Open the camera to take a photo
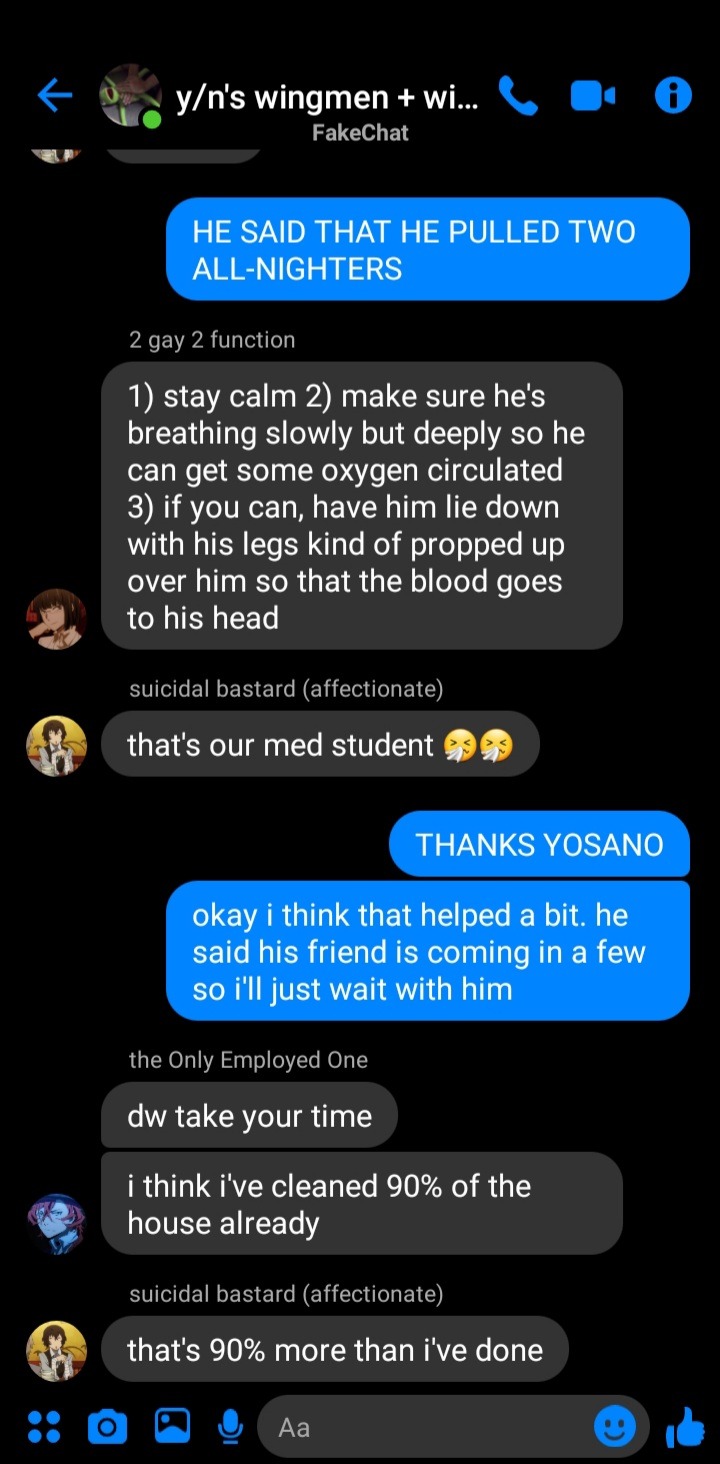The height and width of the screenshot is (1464, 720). coord(107,1426)
